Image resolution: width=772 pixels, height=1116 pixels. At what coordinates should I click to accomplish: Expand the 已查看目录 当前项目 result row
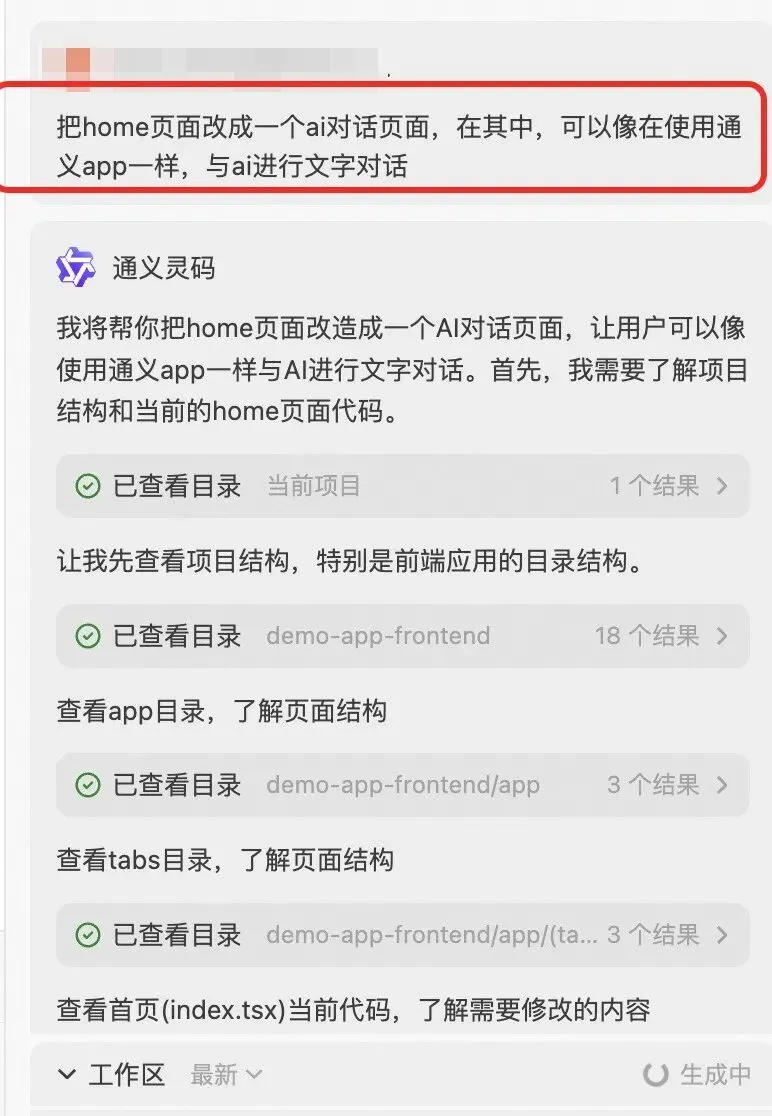point(402,486)
